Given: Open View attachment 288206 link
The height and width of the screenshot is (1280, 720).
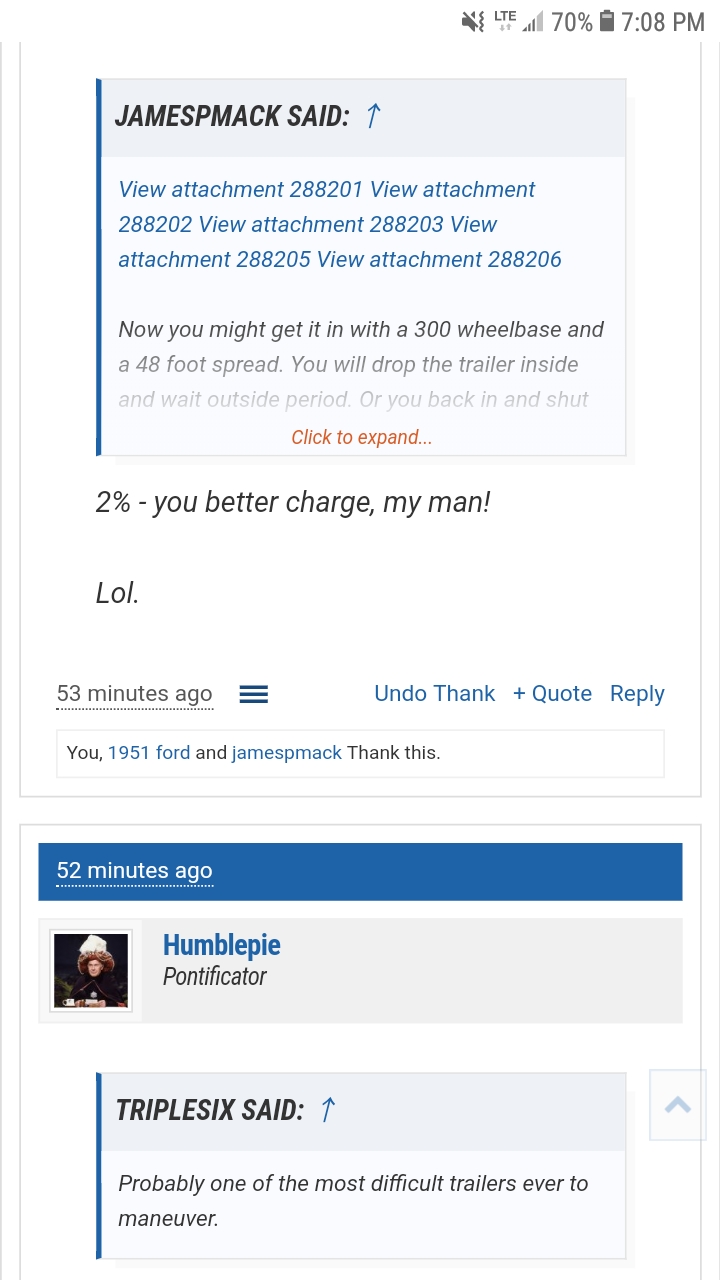Looking at the screenshot, I should tap(439, 260).
